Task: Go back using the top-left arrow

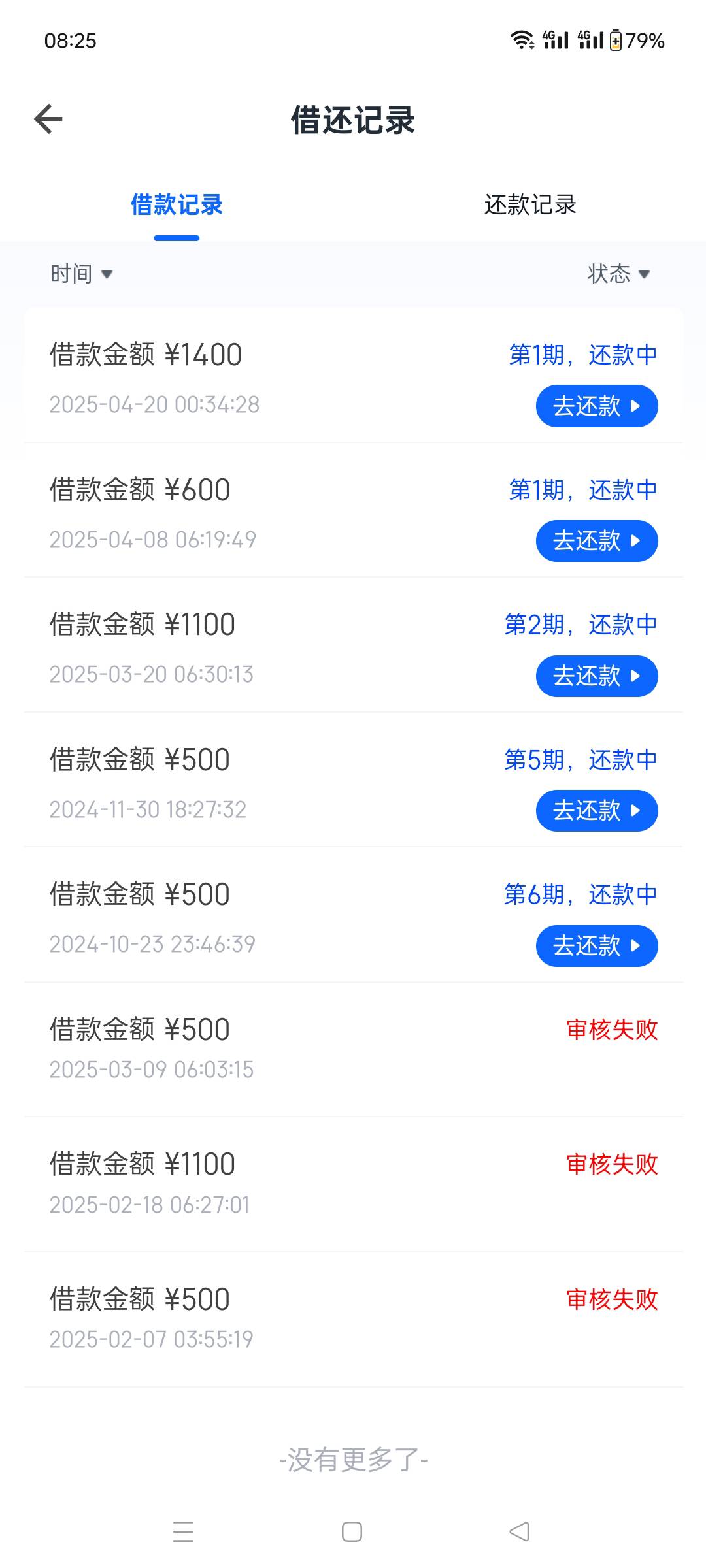Action: [48, 120]
